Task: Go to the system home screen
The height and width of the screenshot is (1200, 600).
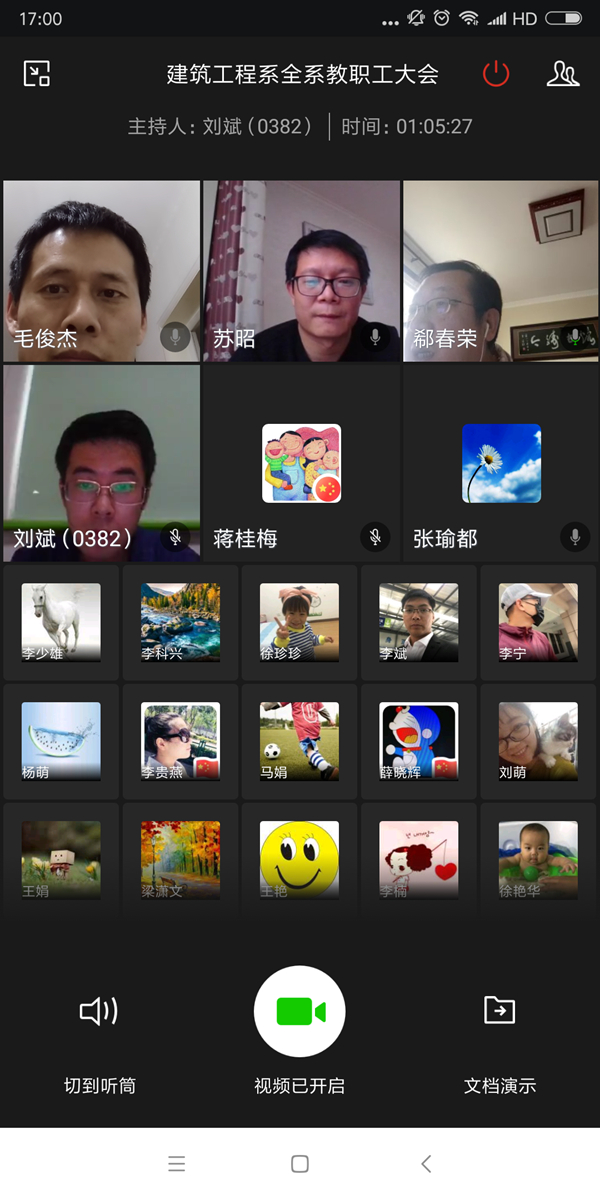Action: pyautogui.click(x=299, y=1163)
